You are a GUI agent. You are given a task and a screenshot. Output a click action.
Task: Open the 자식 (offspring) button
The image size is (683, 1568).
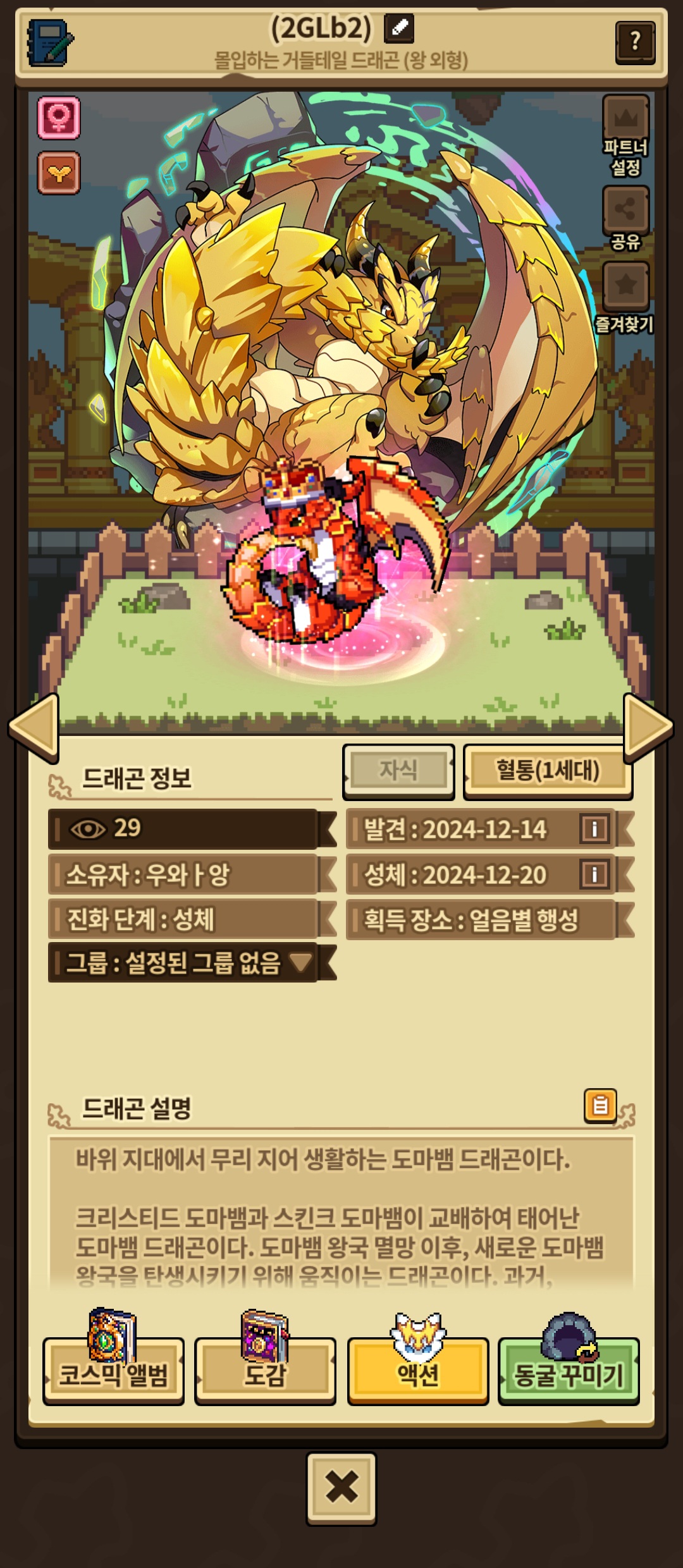[398, 770]
